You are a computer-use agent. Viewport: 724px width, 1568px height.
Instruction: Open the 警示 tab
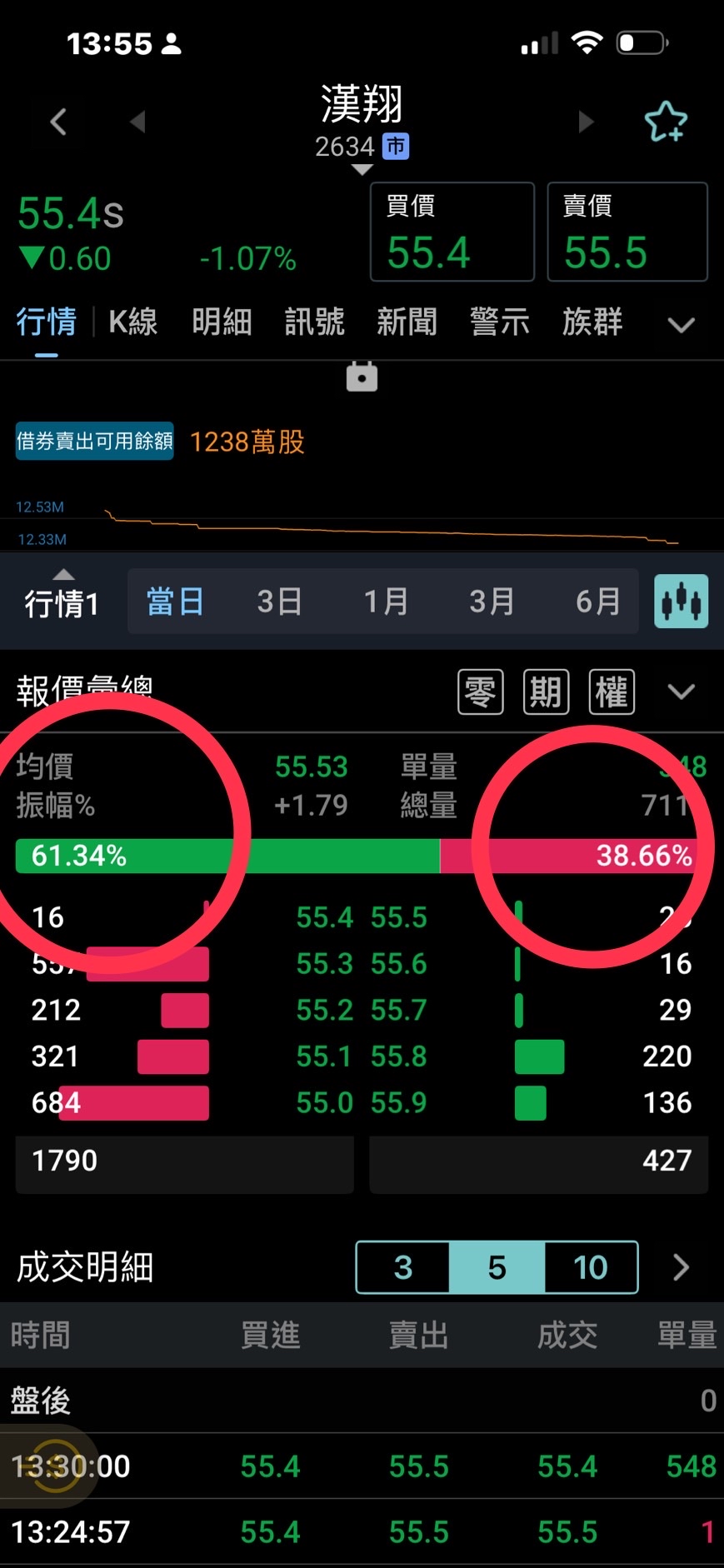[499, 322]
